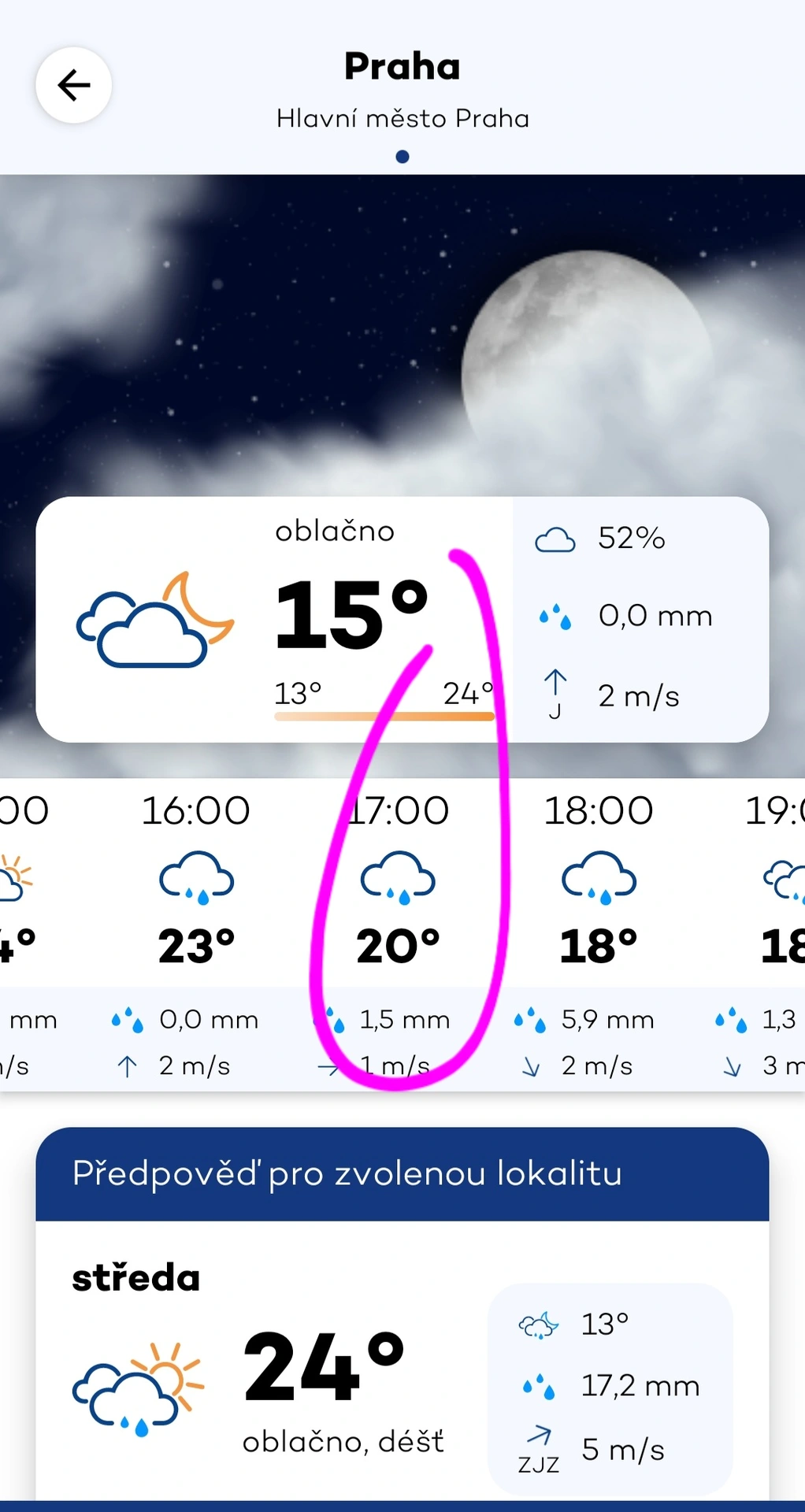Go back using the arrow button
Image resolution: width=805 pixels, height=1512 pixels.
click(73, 85)
